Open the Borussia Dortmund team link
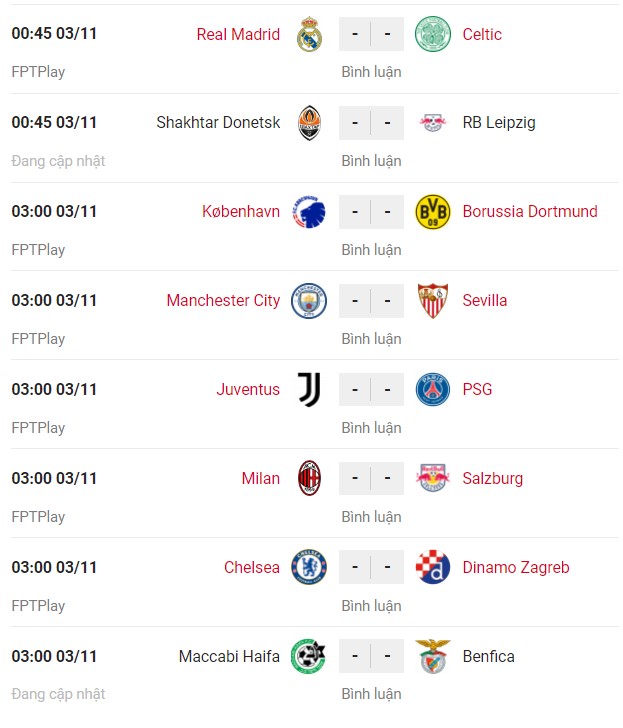 [530, 212]
